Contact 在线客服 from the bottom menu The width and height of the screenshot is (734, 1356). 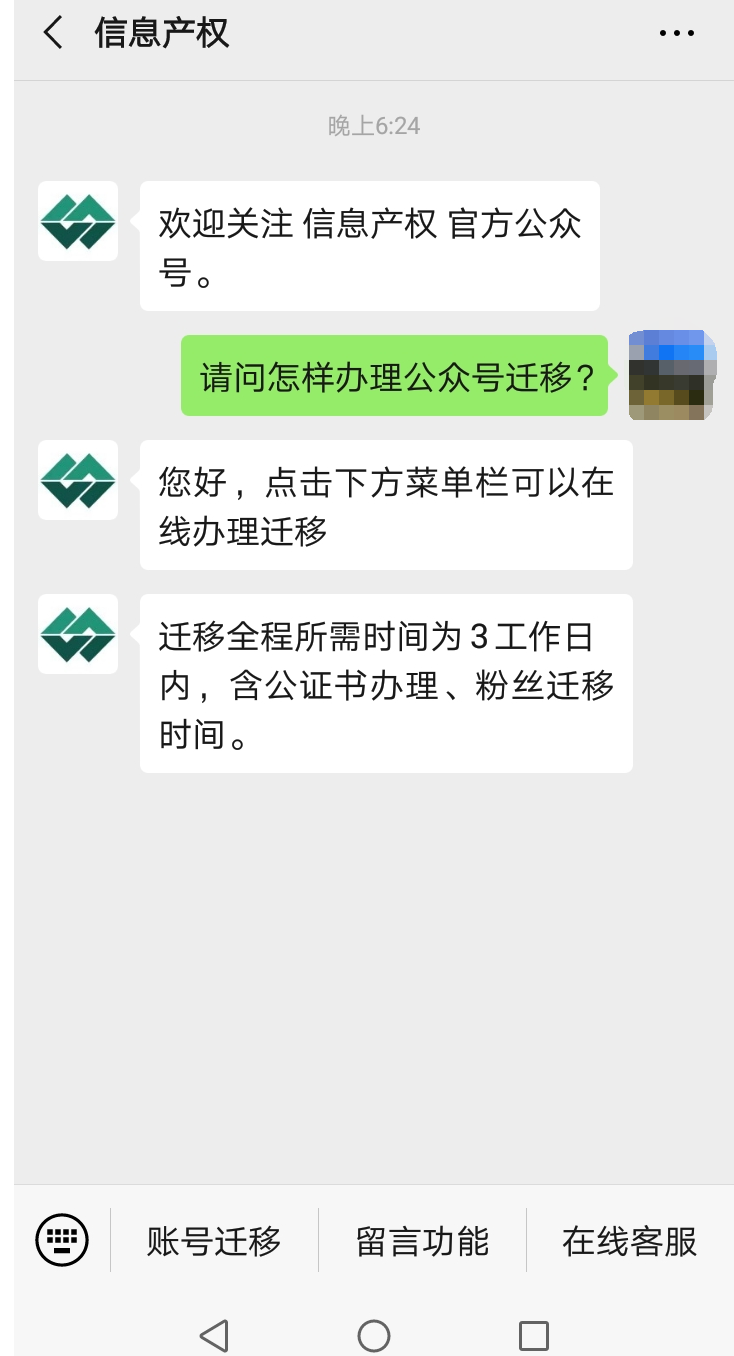tap(629, 1241)
